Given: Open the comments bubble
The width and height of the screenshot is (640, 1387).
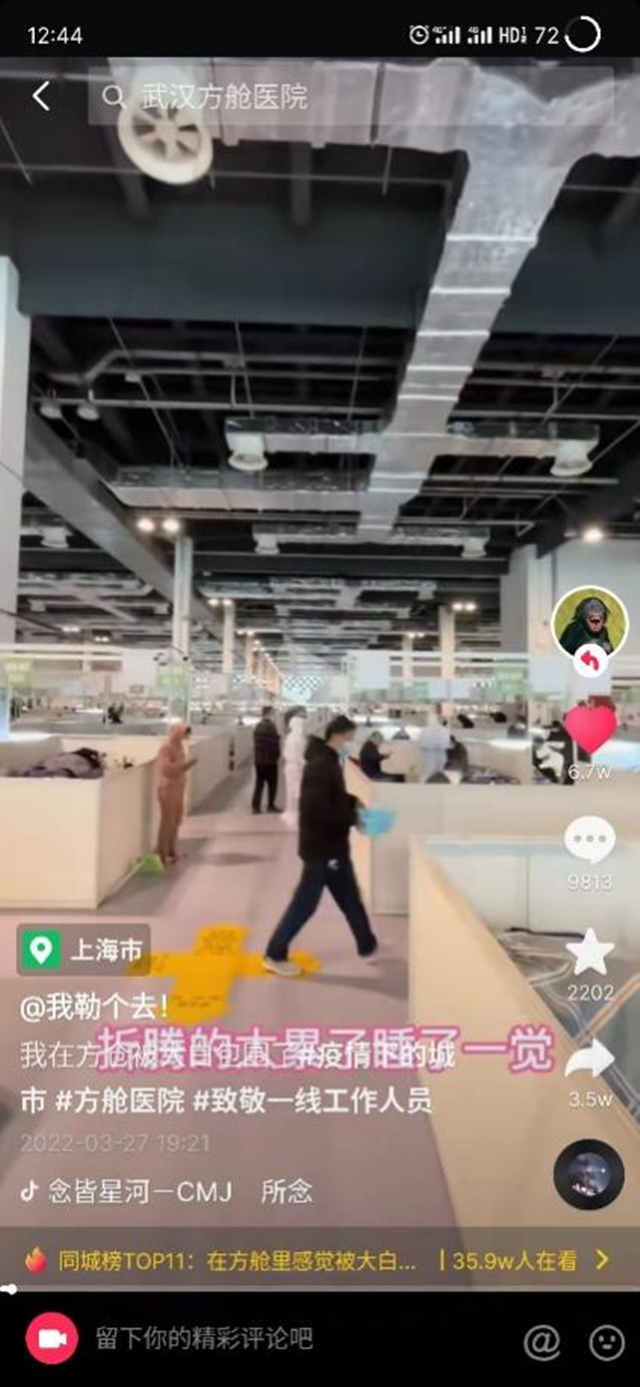Looking at the screenshot, I should [590, 840].
